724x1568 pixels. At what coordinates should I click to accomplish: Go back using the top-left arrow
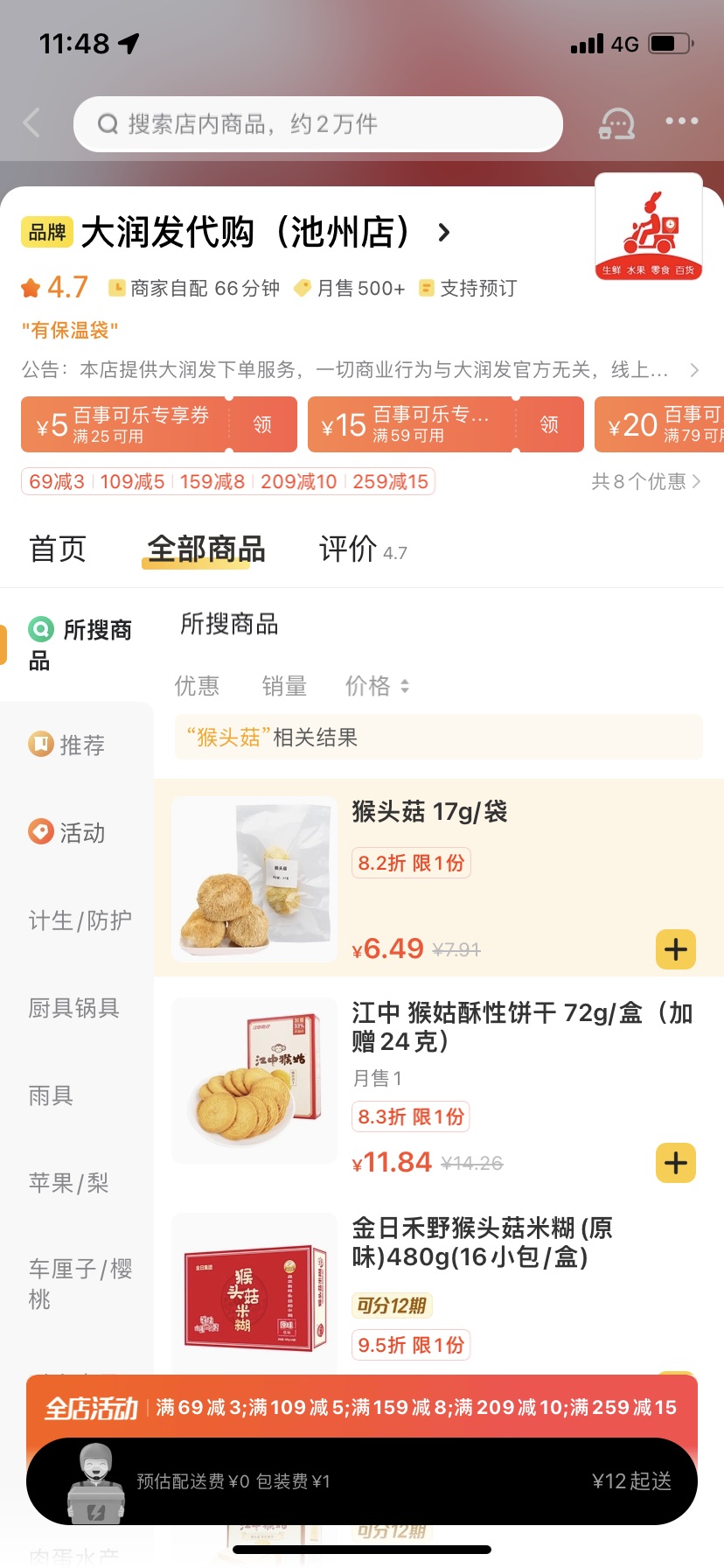coord(32,123)
